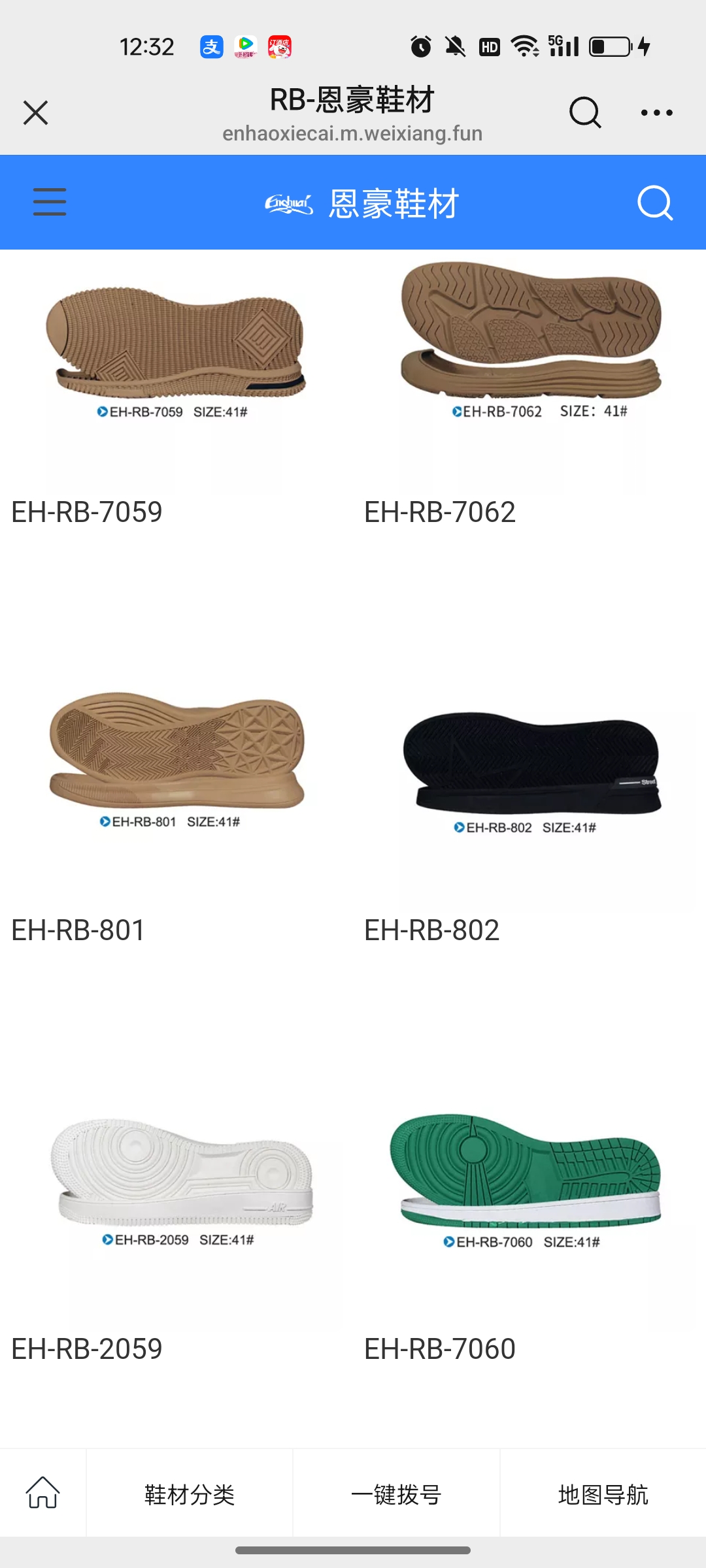Open the three-dot overflow menu
The height and width of the screenshot is (1568, 706).
tap(656, 112)
